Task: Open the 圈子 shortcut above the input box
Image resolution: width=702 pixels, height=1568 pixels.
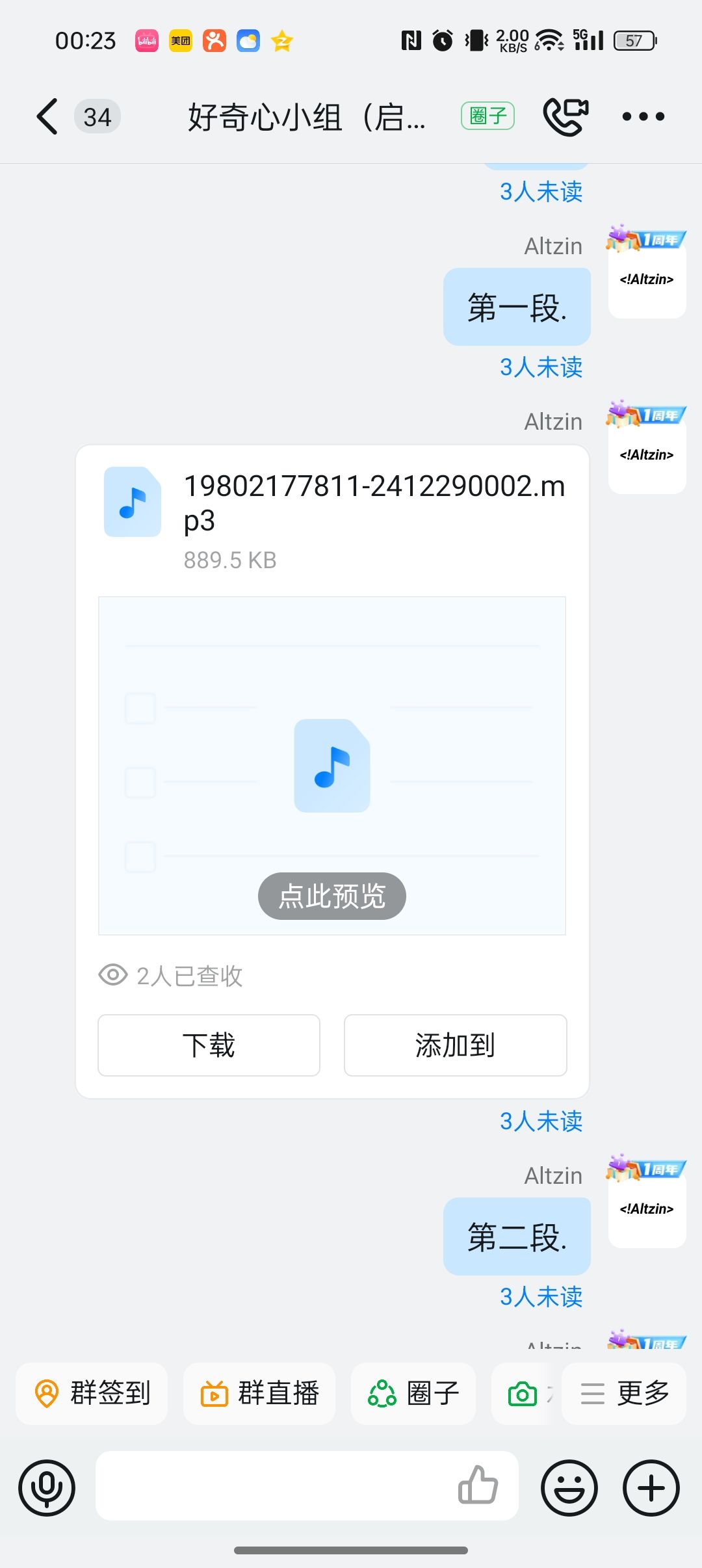Action: (414, 1394)
